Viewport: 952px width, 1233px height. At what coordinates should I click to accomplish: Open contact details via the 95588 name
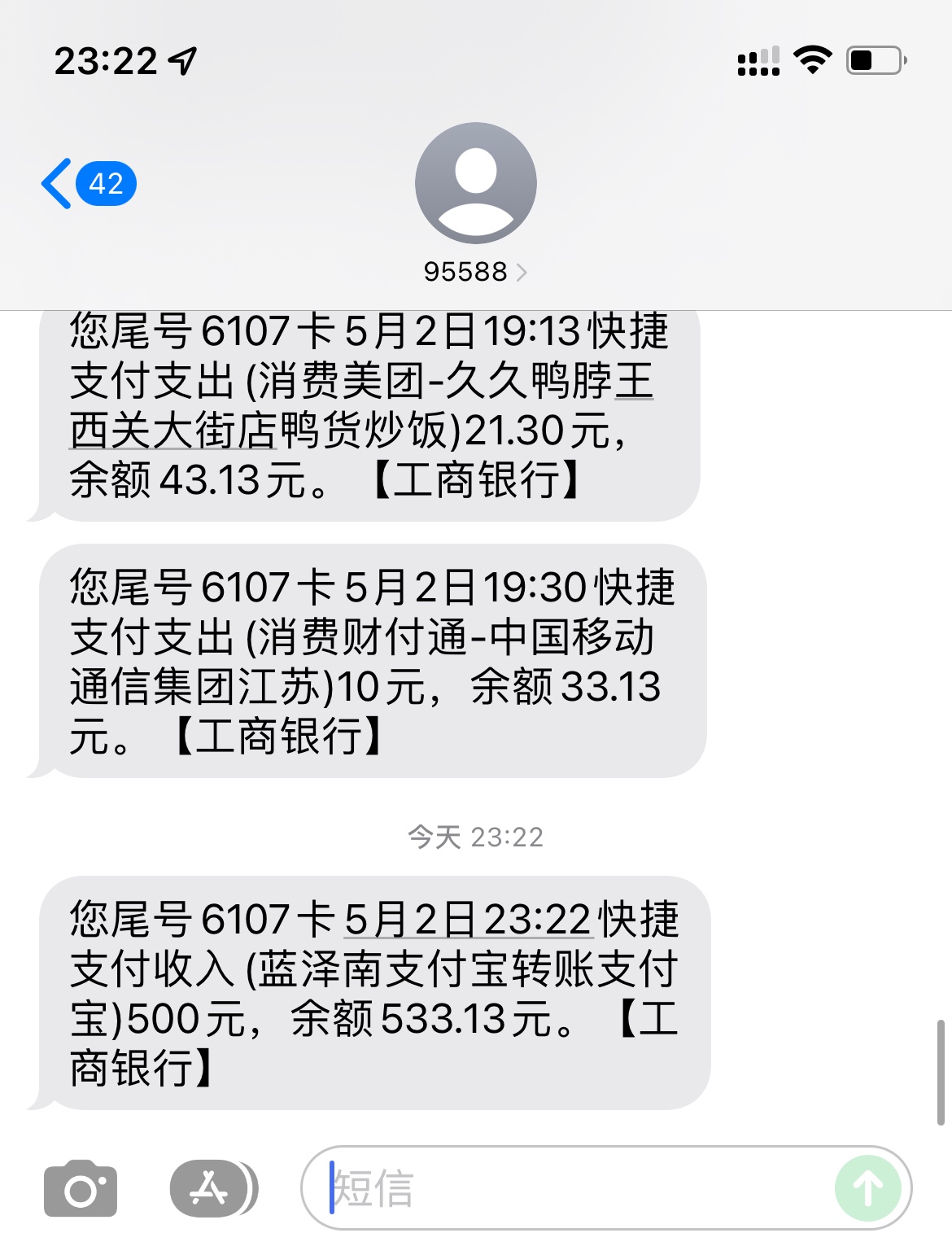(468, 272)
